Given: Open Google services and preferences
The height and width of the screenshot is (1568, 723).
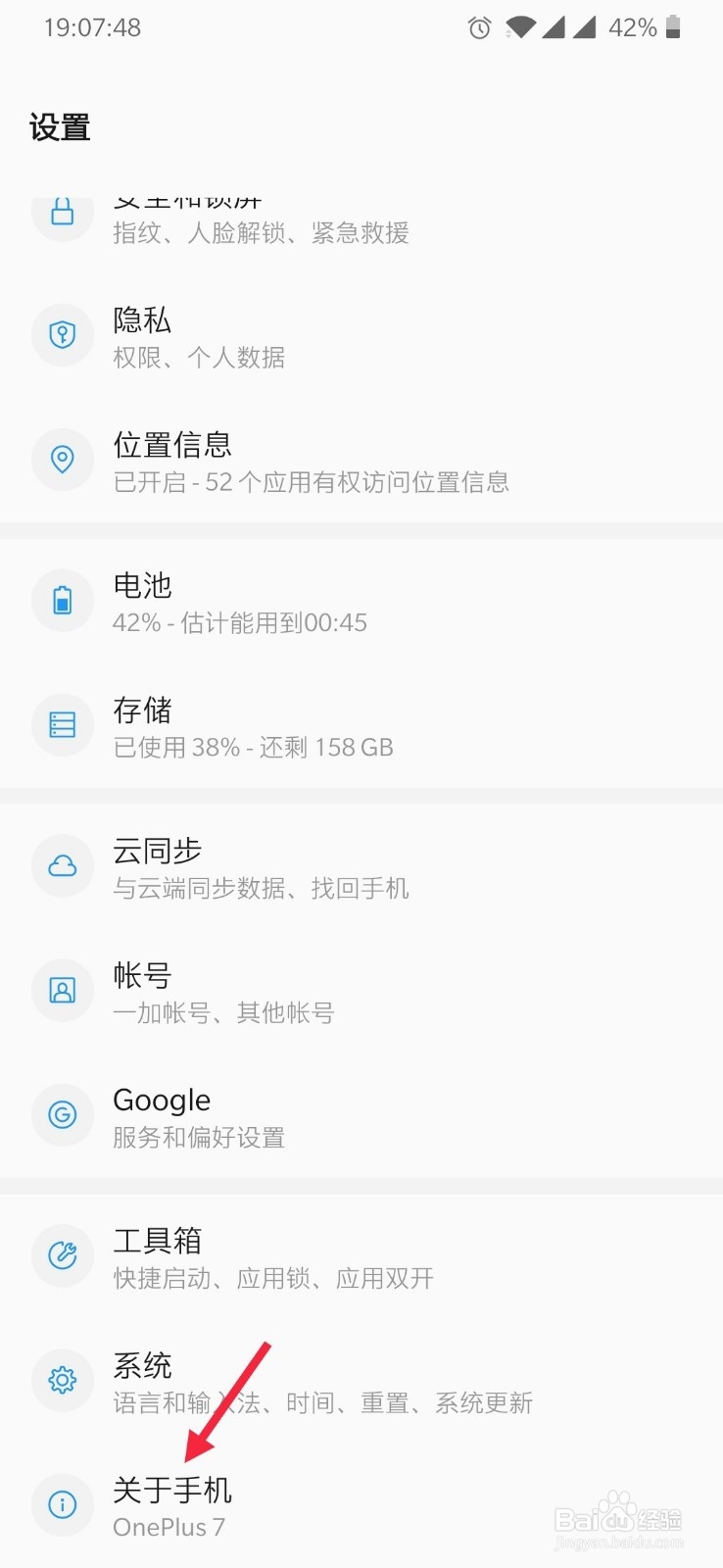Looking at the screenshot, I should point(361,1116).
